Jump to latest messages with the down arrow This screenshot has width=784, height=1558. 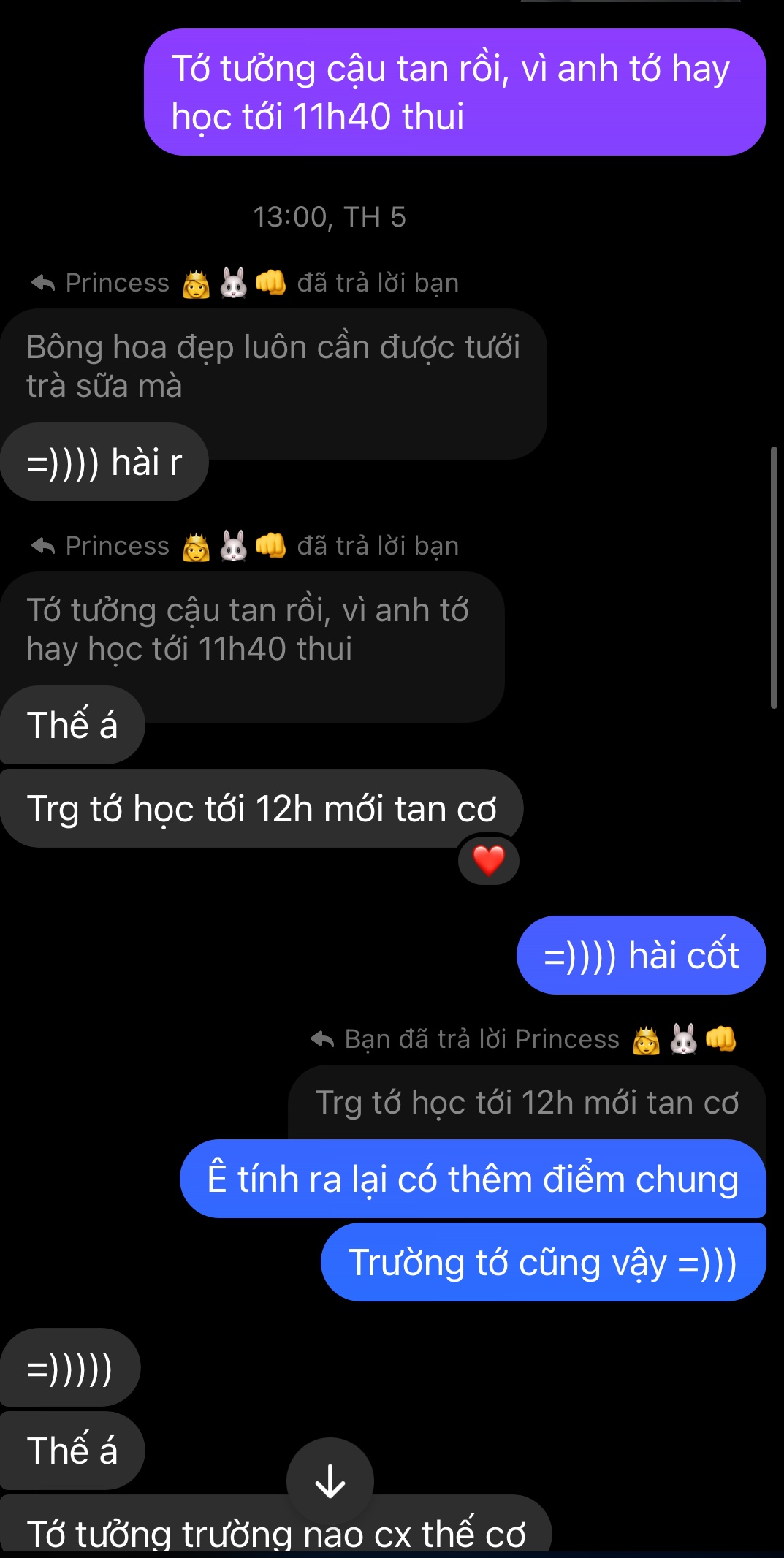(330, 1481)
